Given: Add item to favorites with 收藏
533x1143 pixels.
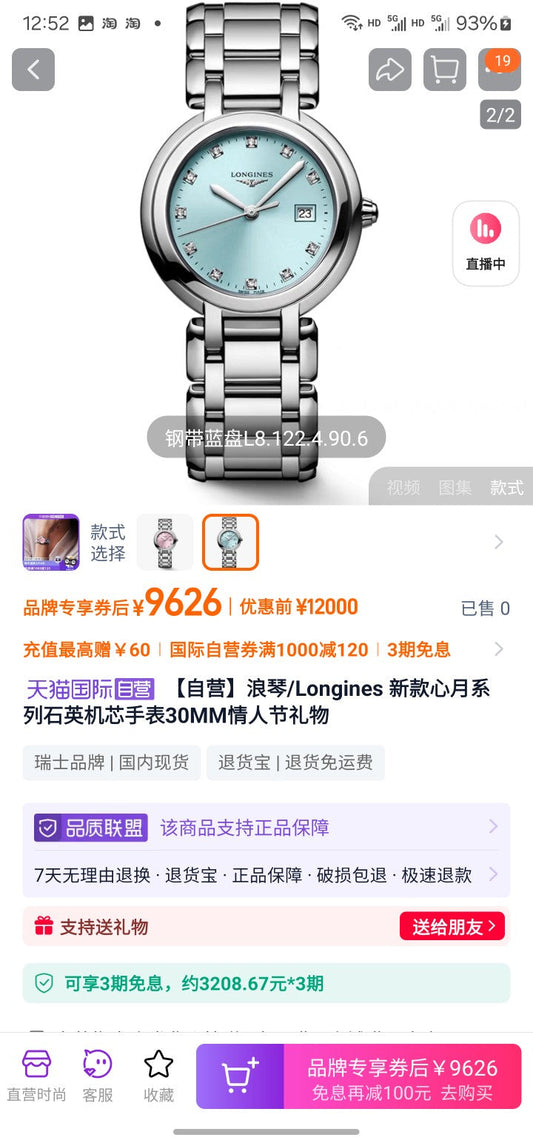Looking at the screenshot, I should click(158, 1074).
